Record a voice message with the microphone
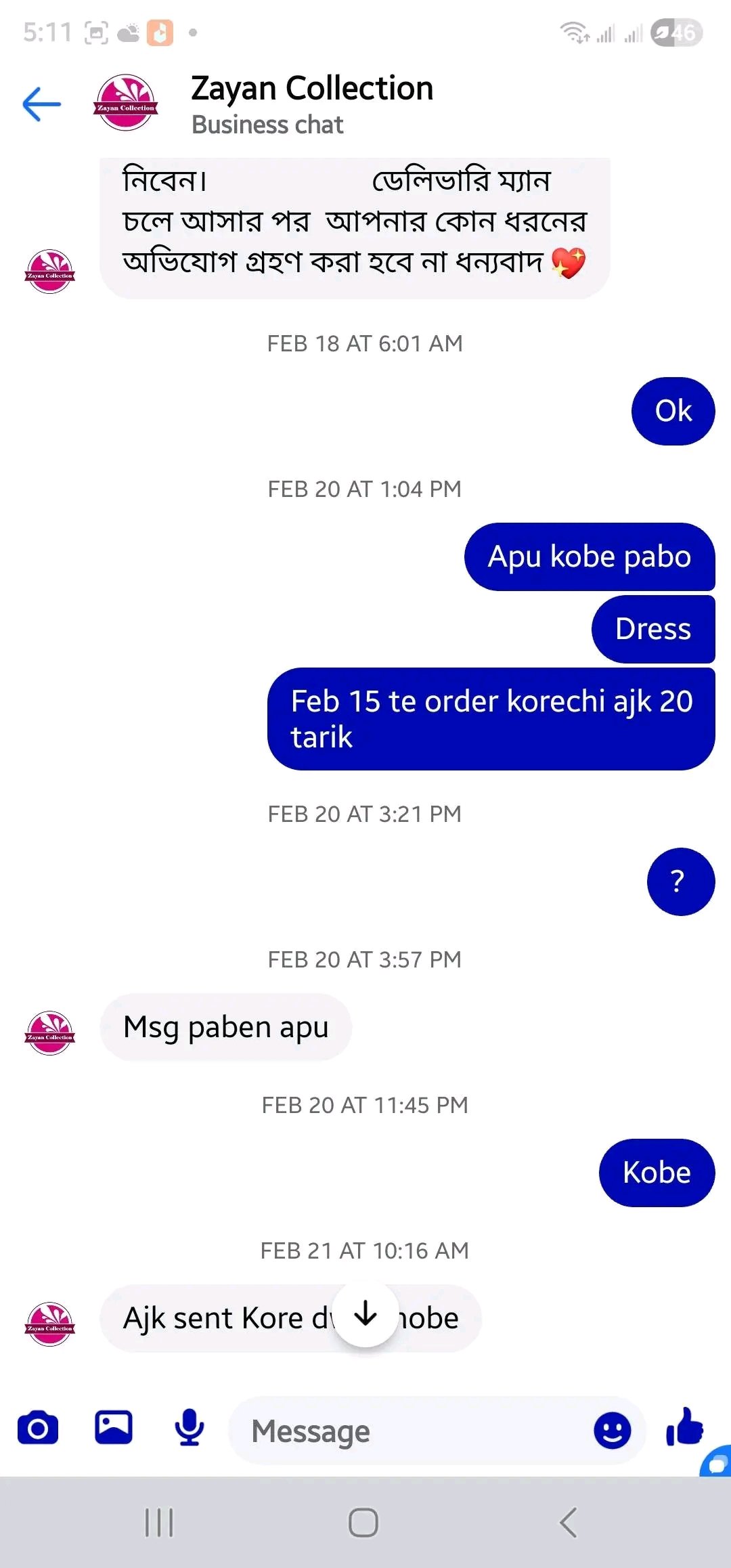Viewport: 731px width, 1568px height. click(x=190, y=1429)
